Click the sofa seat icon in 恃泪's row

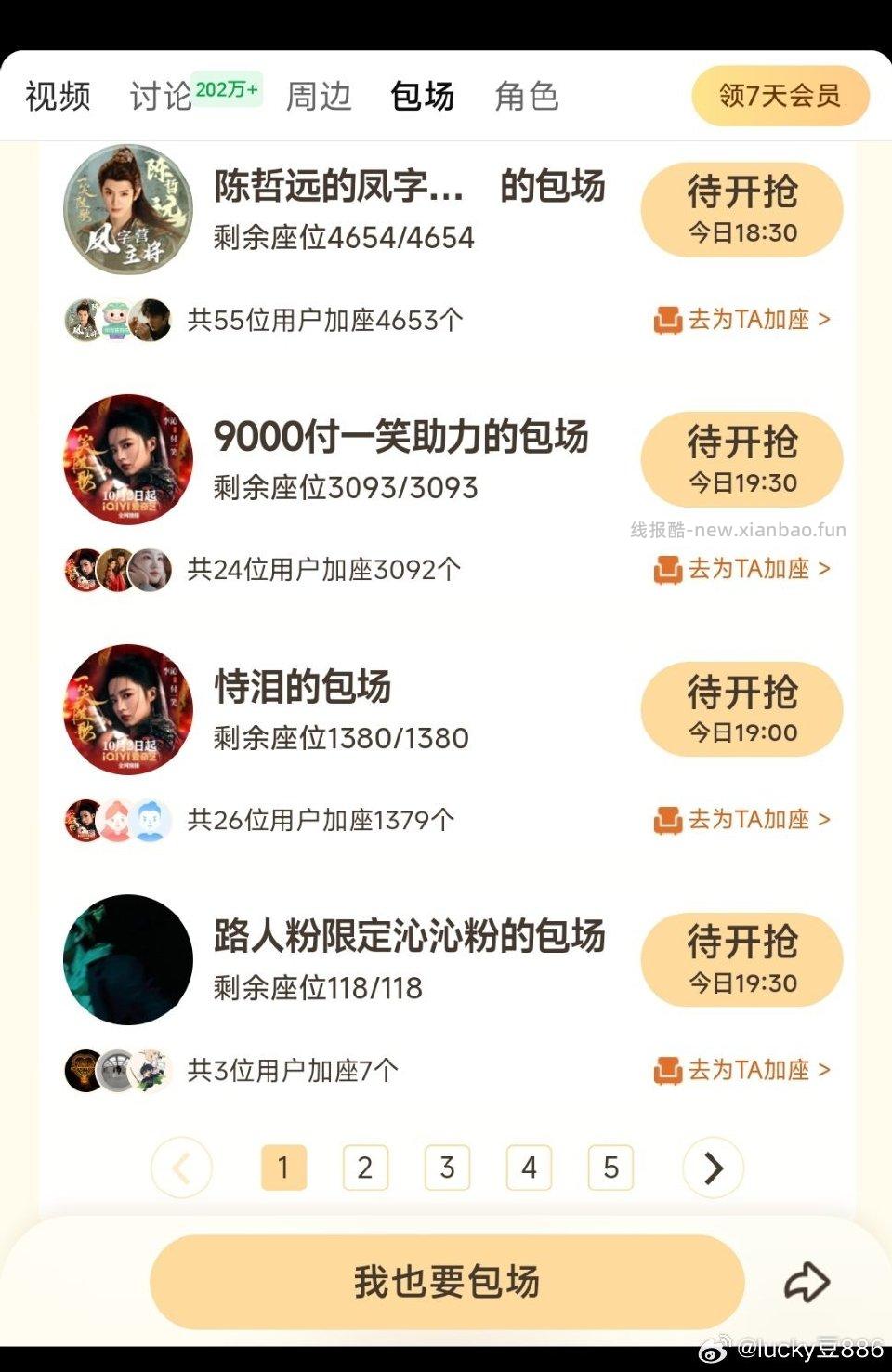click(x=667, y=819)
